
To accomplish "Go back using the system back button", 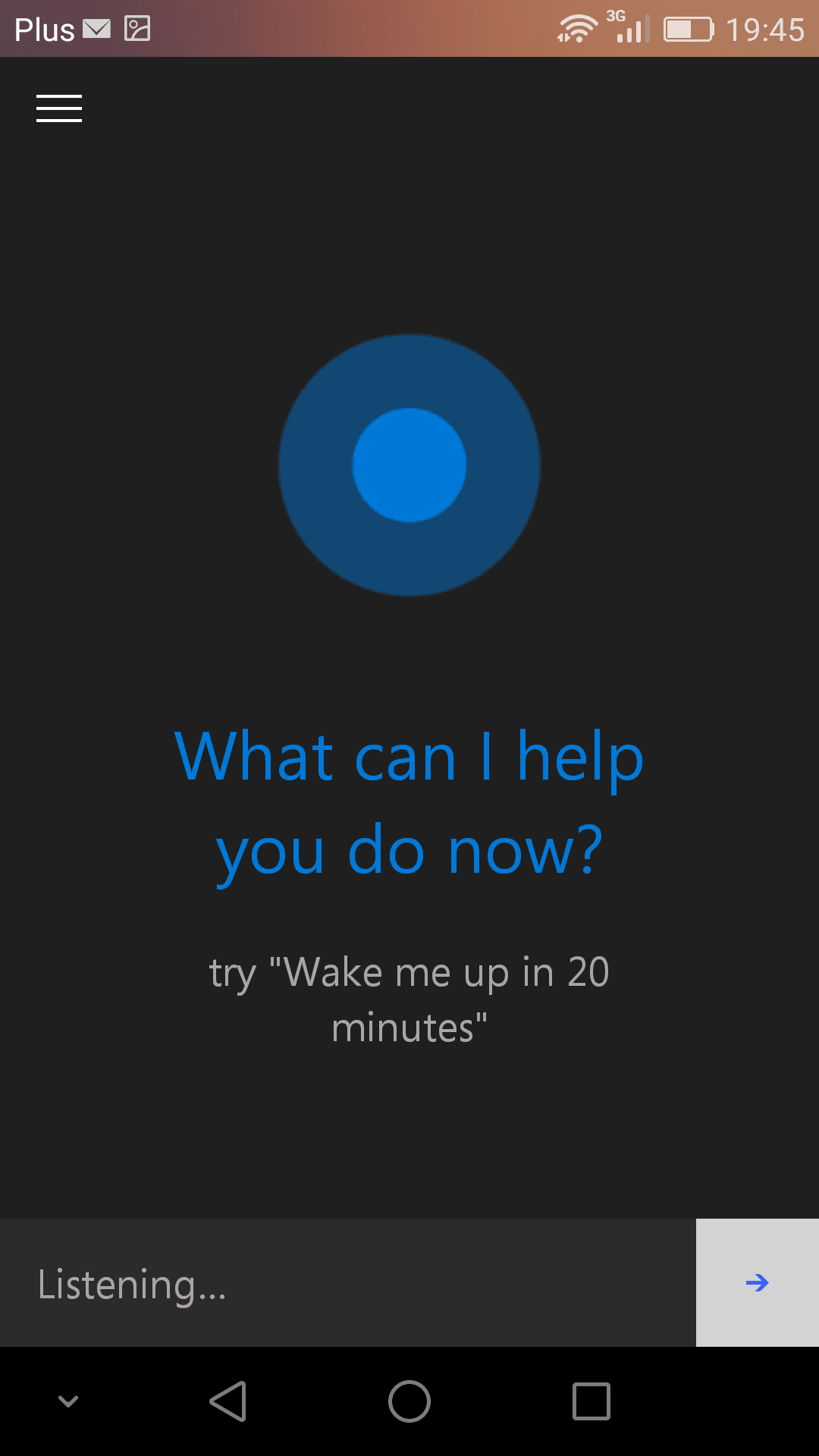I will pos(227,1401).
